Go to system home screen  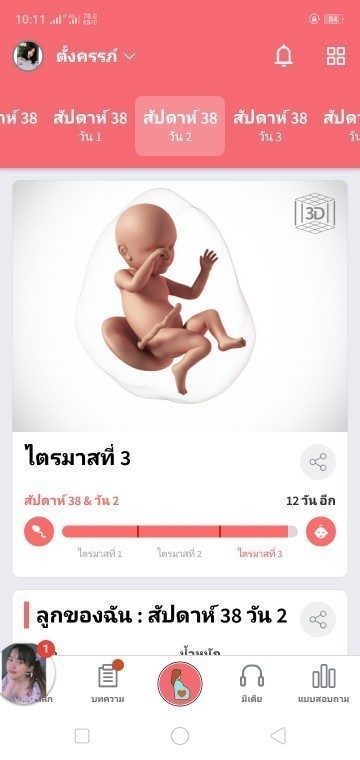tap(180, 736)
